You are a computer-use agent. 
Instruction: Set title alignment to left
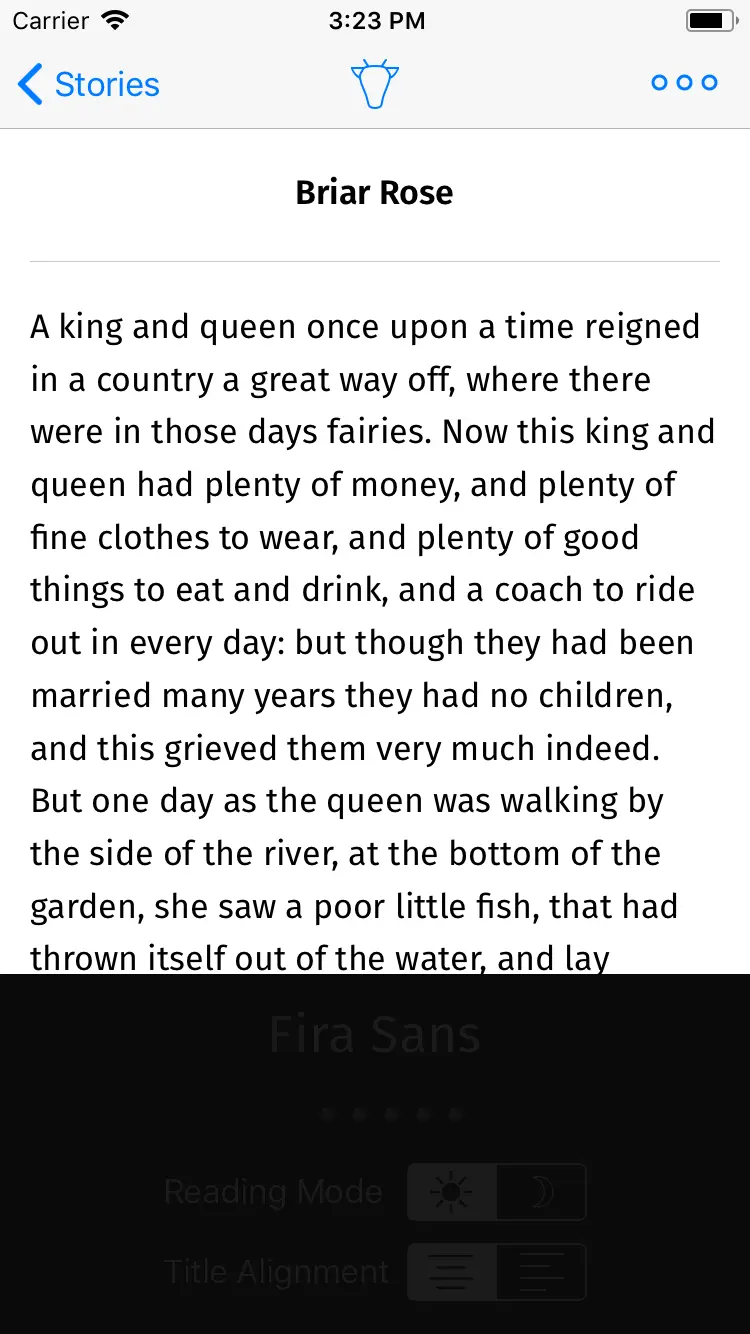coord(541,1272)
